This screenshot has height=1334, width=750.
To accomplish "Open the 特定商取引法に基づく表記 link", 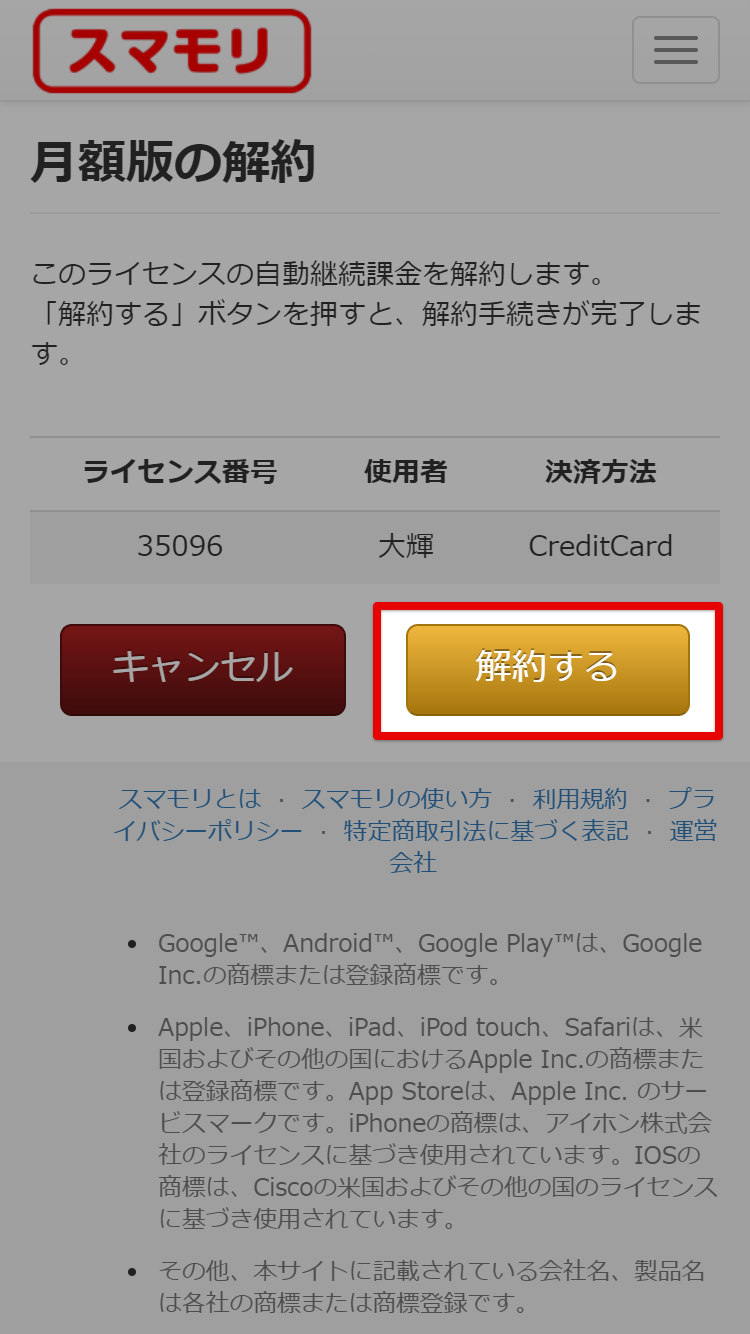I will [x=486, y=830].
